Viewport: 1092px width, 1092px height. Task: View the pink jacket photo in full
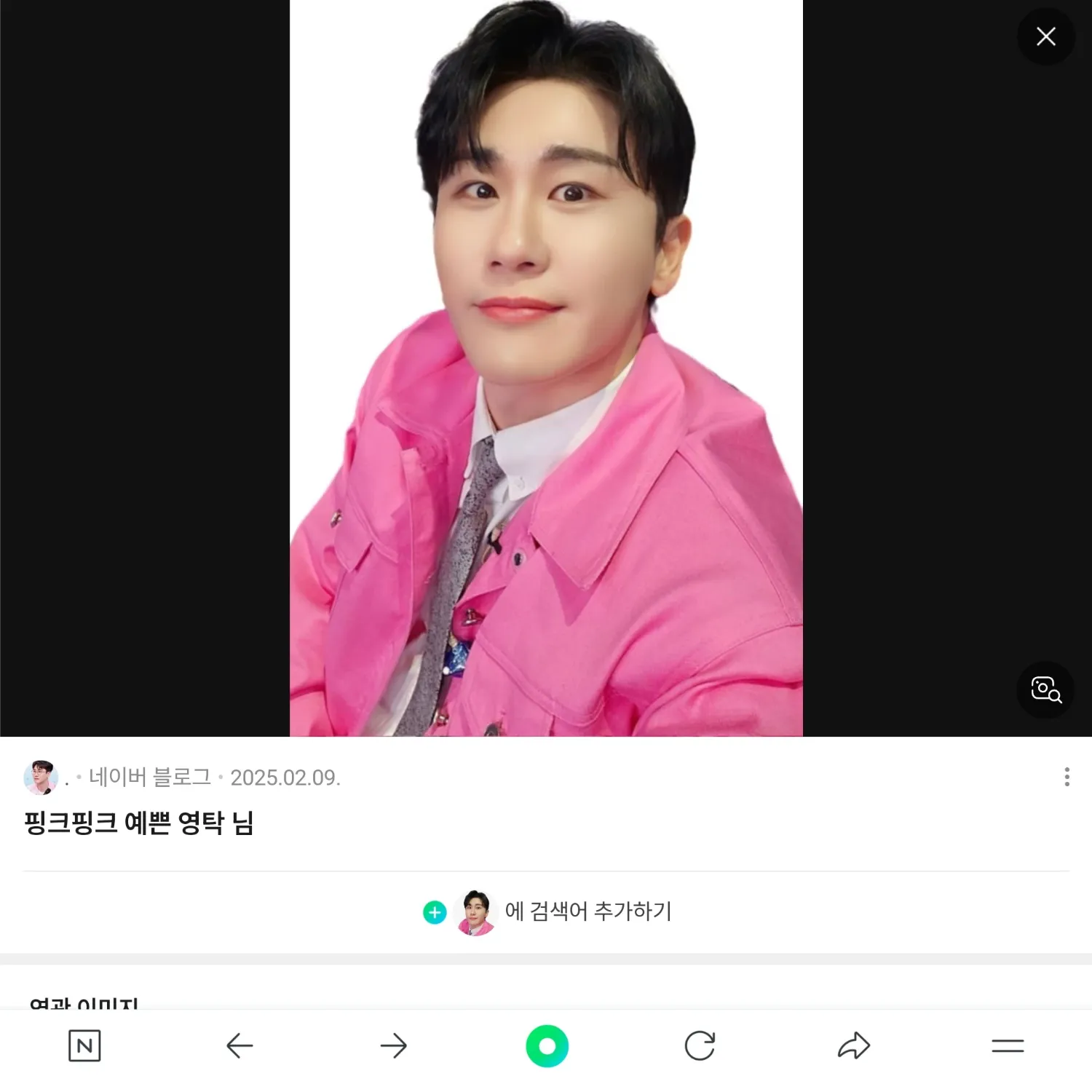[x=546, y=368]
